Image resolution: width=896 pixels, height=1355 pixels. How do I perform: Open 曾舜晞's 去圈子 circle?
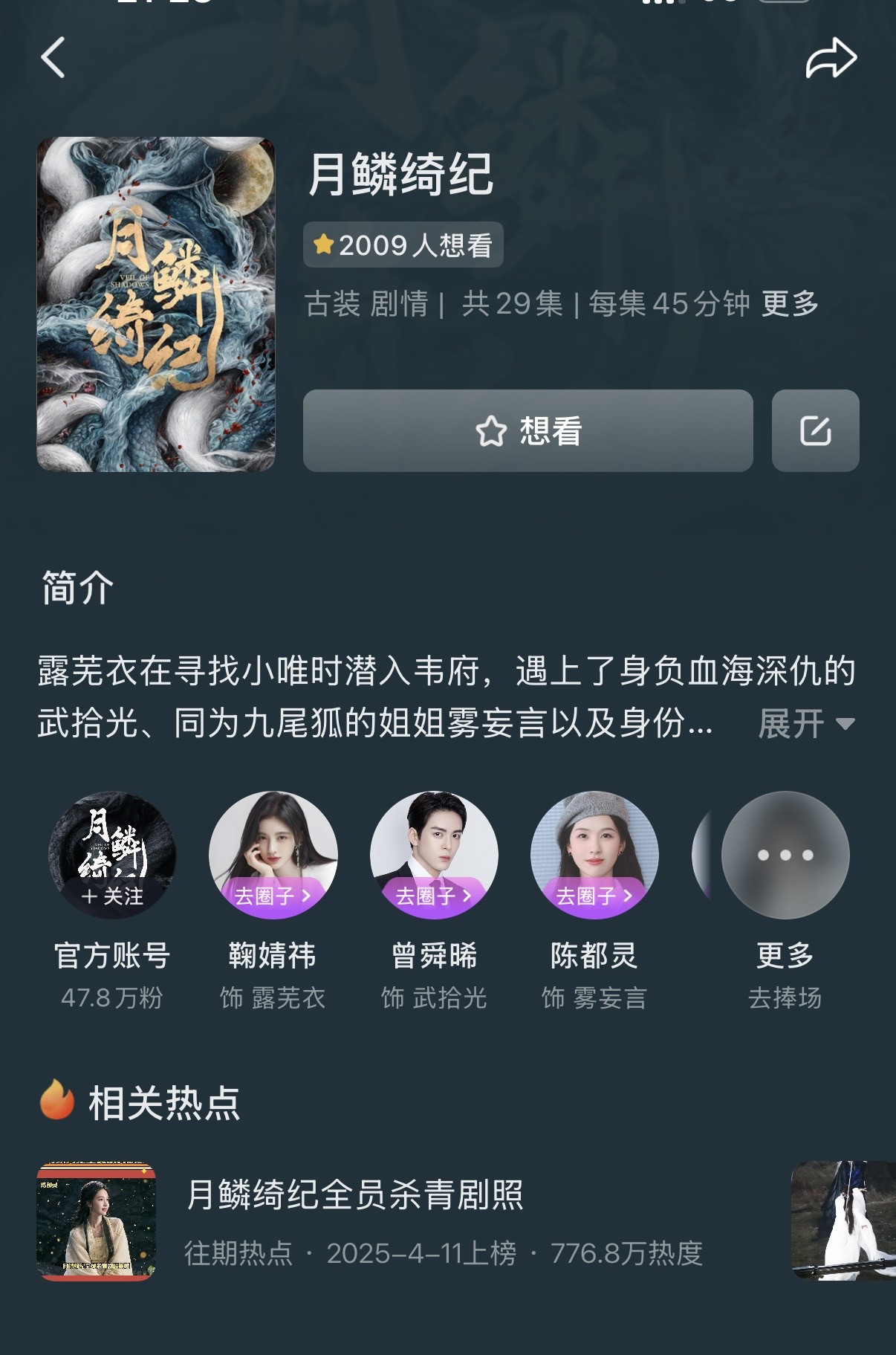(434, 896)
